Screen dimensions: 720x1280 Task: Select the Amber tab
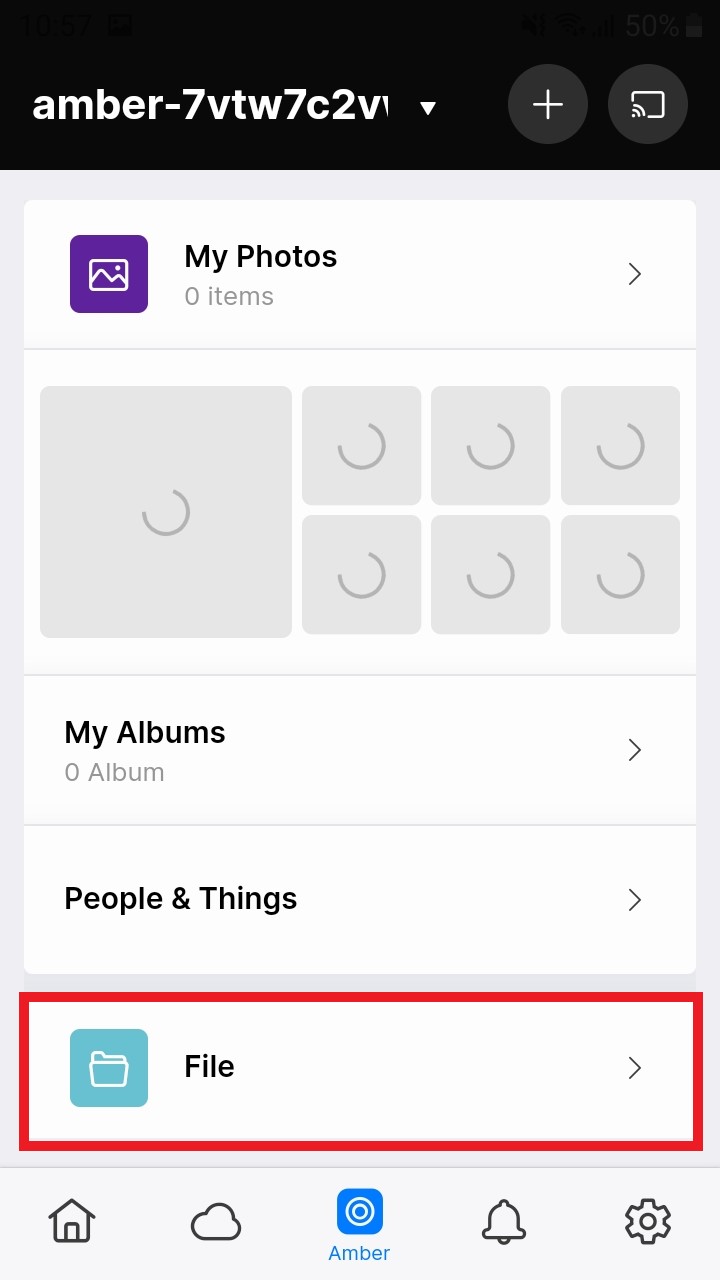click(360, 1224)
